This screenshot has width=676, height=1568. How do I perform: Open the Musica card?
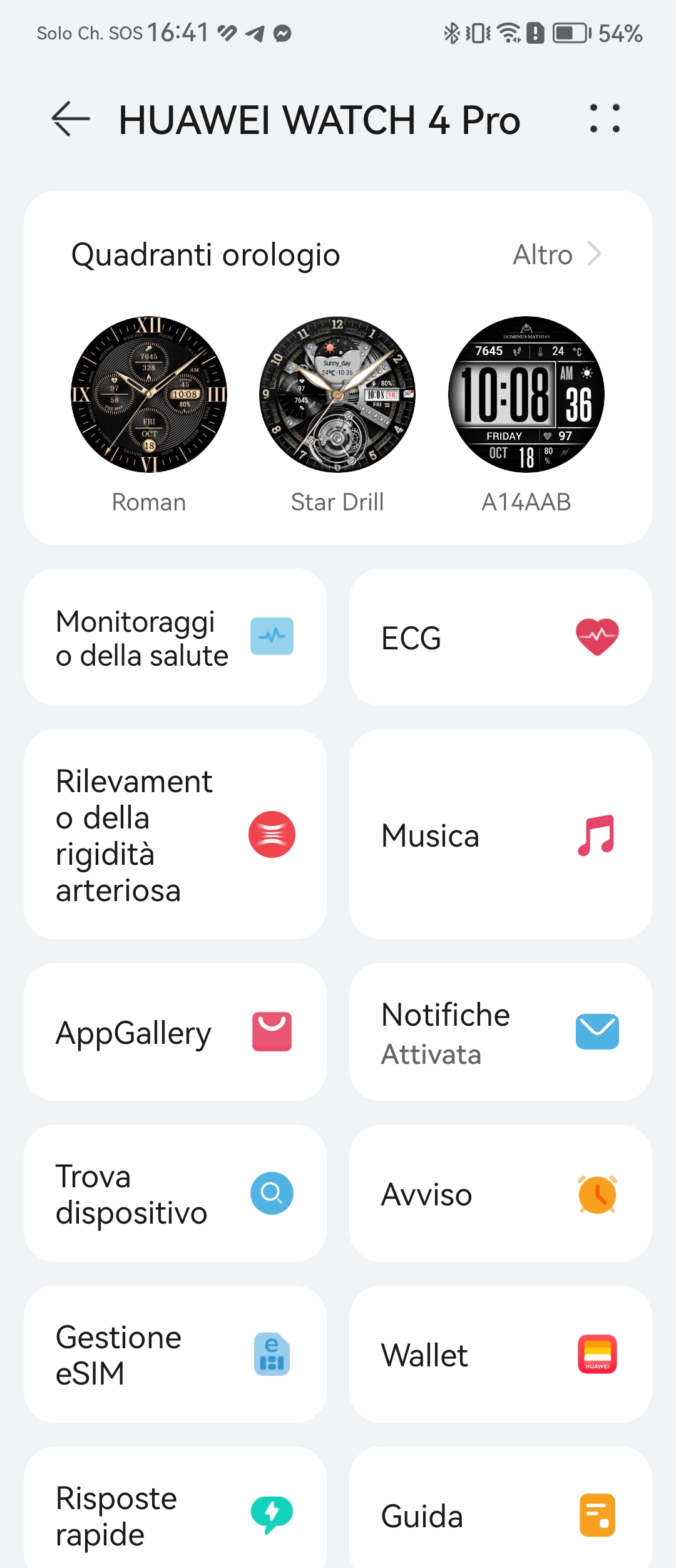(x=501, y=835)
